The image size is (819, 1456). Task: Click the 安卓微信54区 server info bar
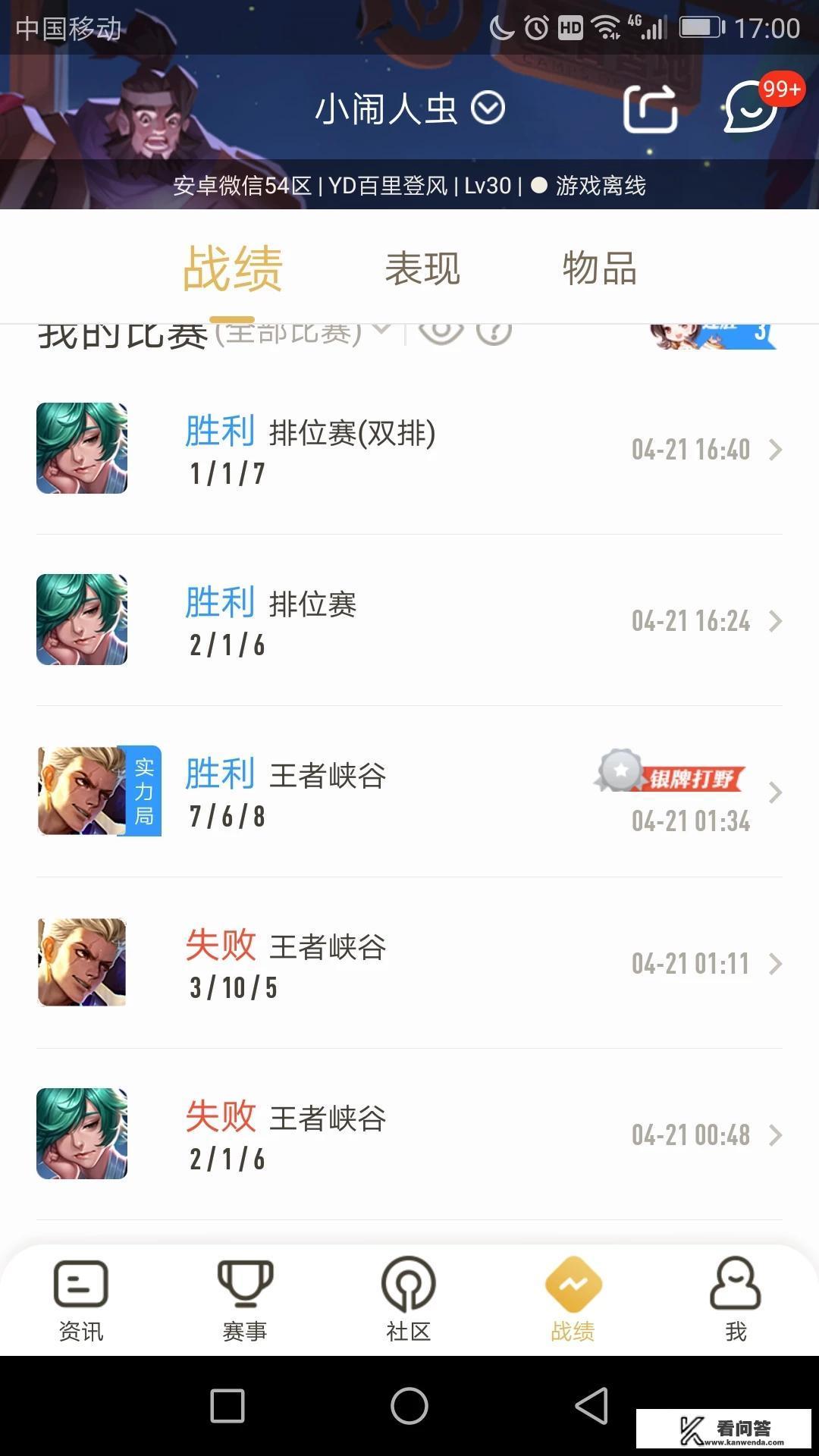[409, 186]
